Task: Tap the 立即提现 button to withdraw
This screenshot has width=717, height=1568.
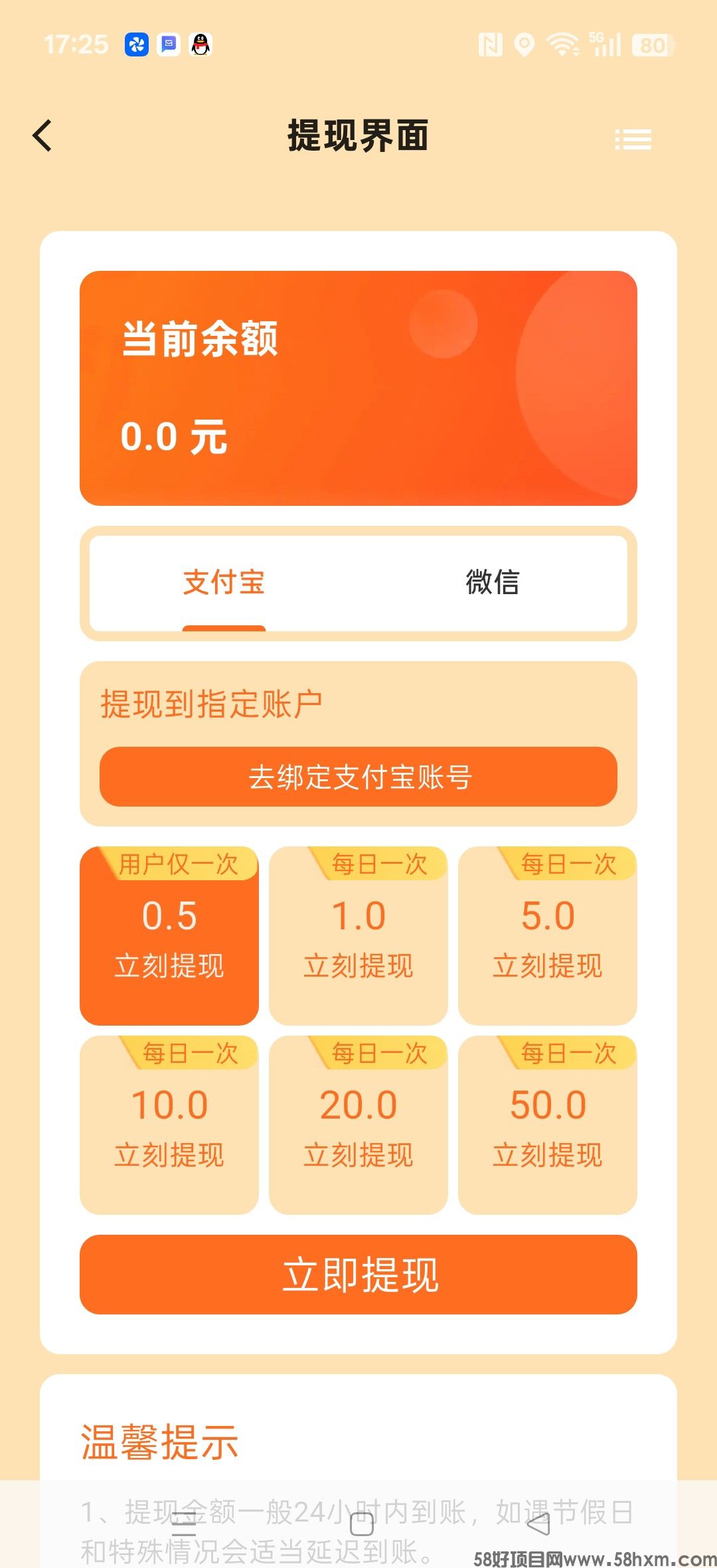Action: click(x=358, y=1275)
